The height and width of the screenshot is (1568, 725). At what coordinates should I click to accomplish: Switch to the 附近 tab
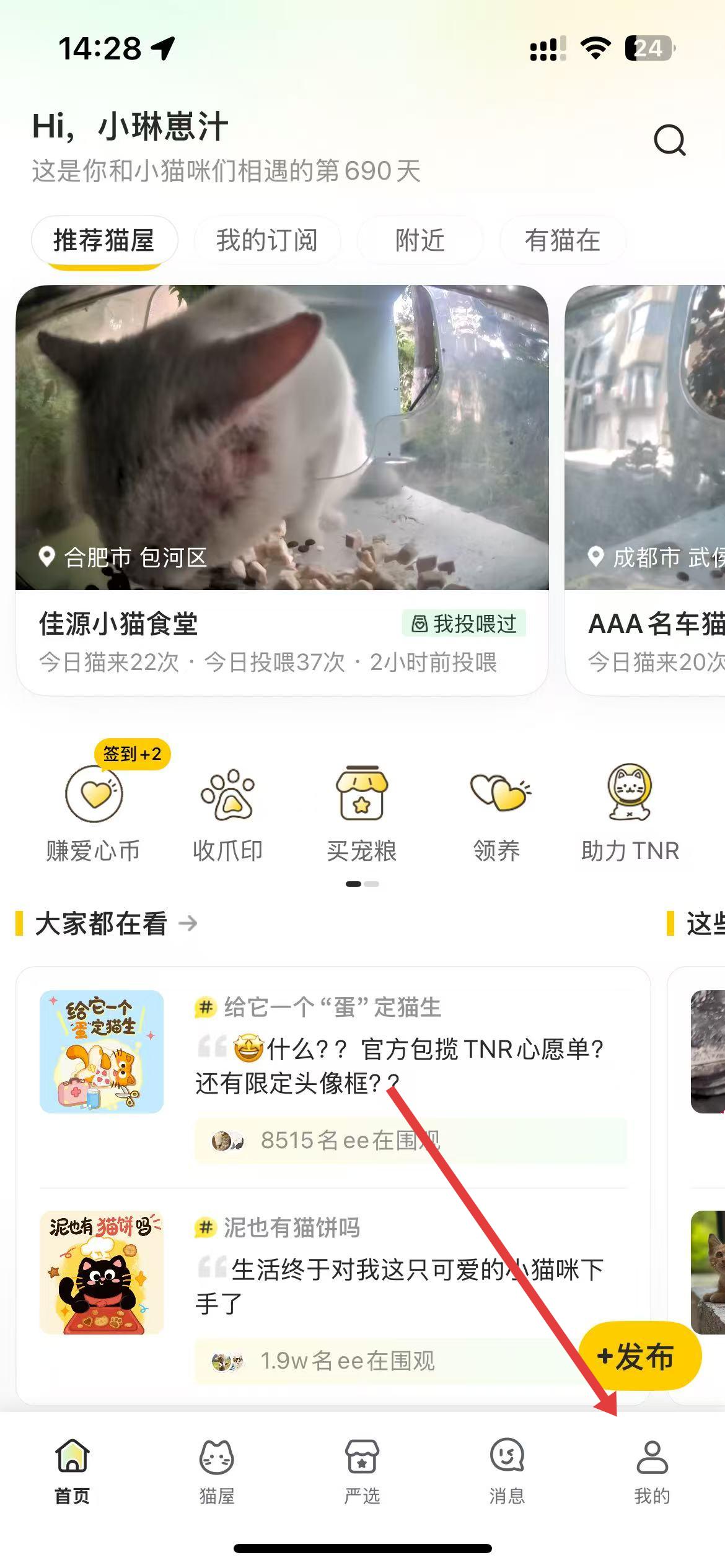pos(420,240)
